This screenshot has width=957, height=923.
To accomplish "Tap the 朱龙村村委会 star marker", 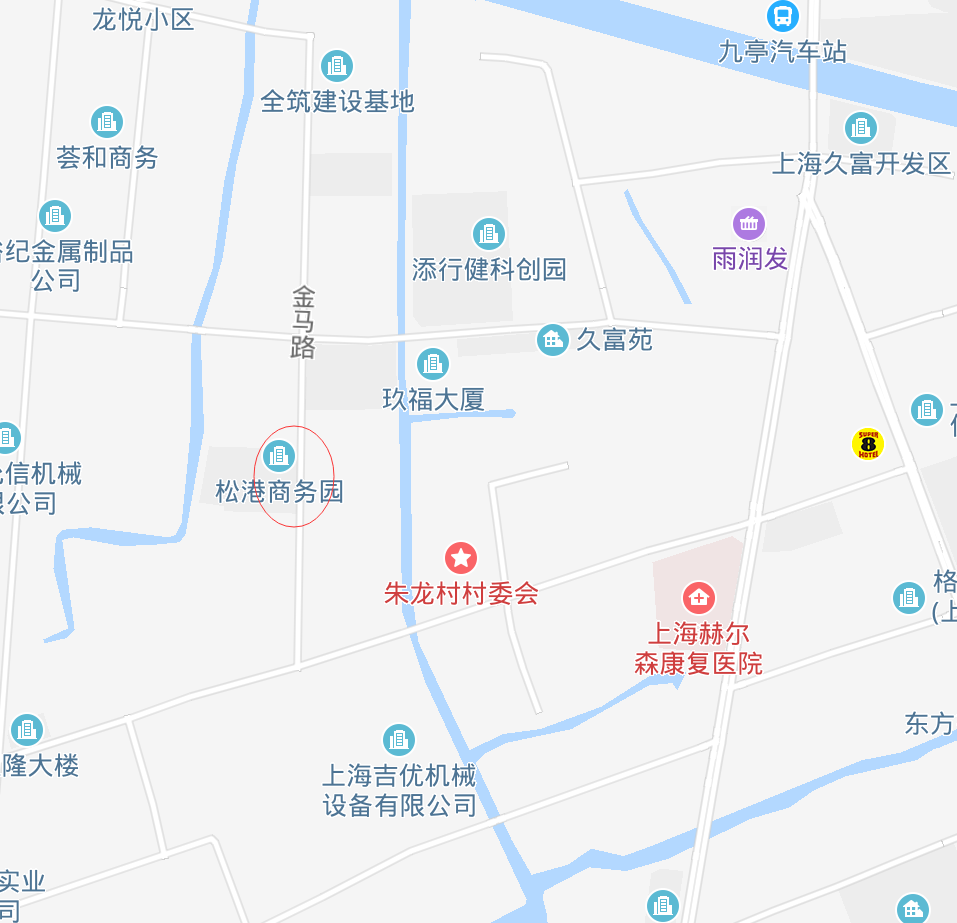I will point(461,558).
